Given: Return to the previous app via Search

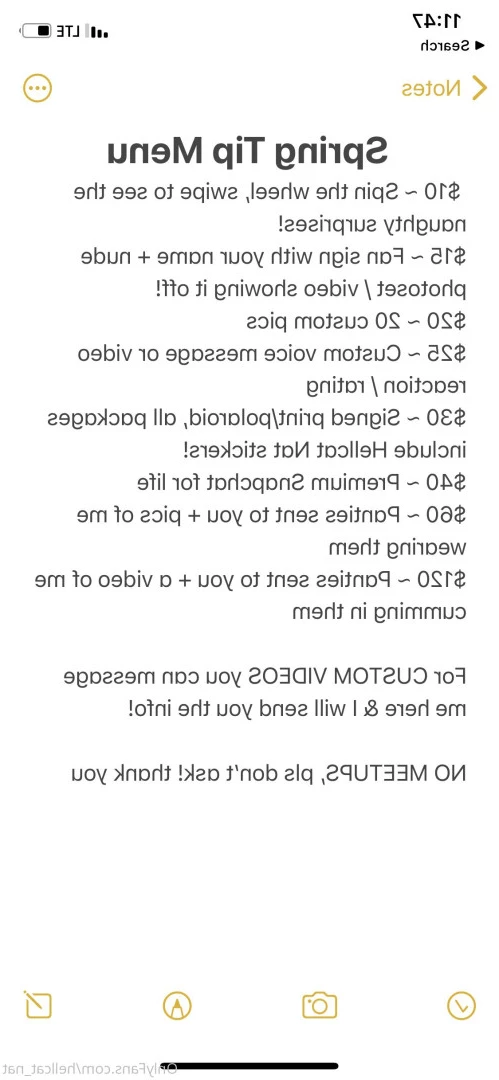Looking at the screenshot, I should 444,46.
